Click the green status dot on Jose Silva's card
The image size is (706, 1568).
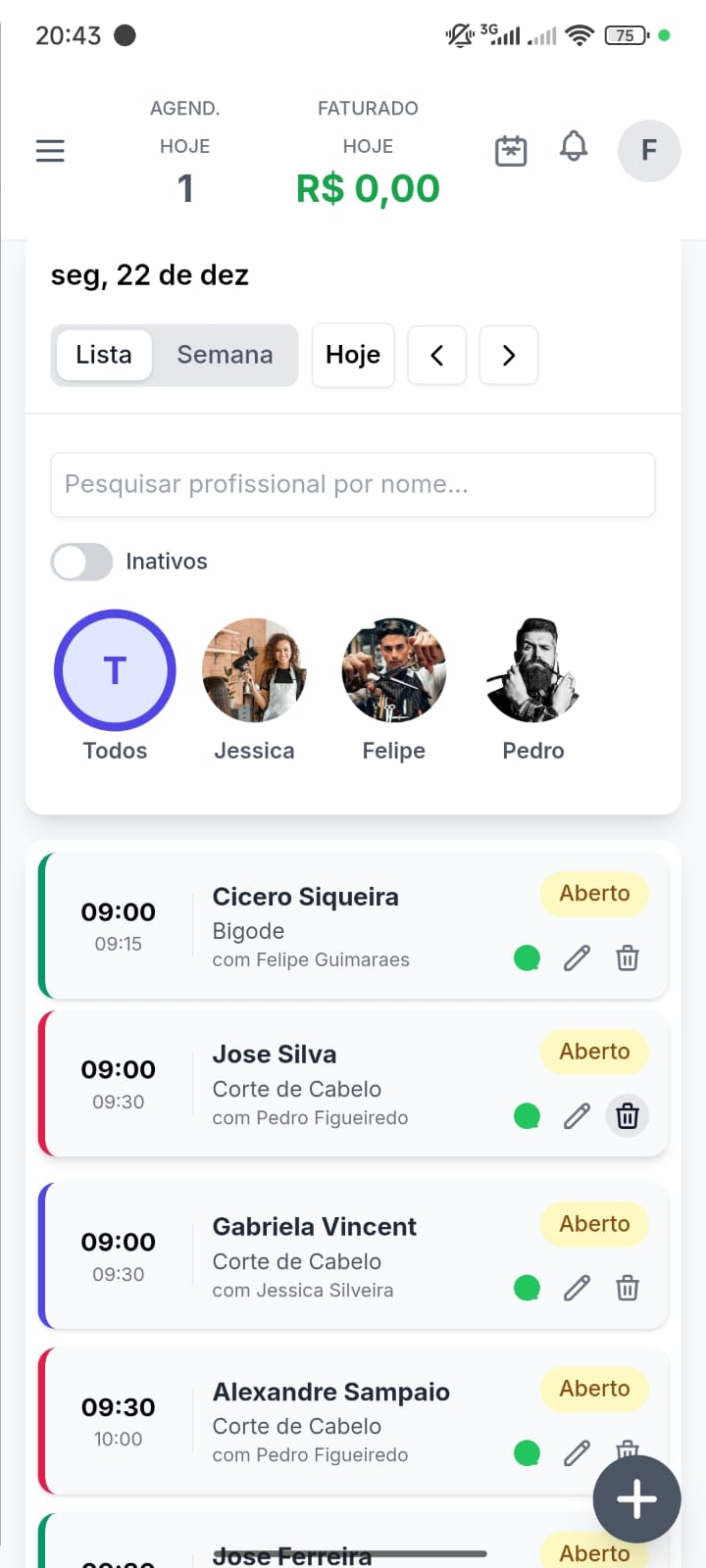click(527, 1115)
